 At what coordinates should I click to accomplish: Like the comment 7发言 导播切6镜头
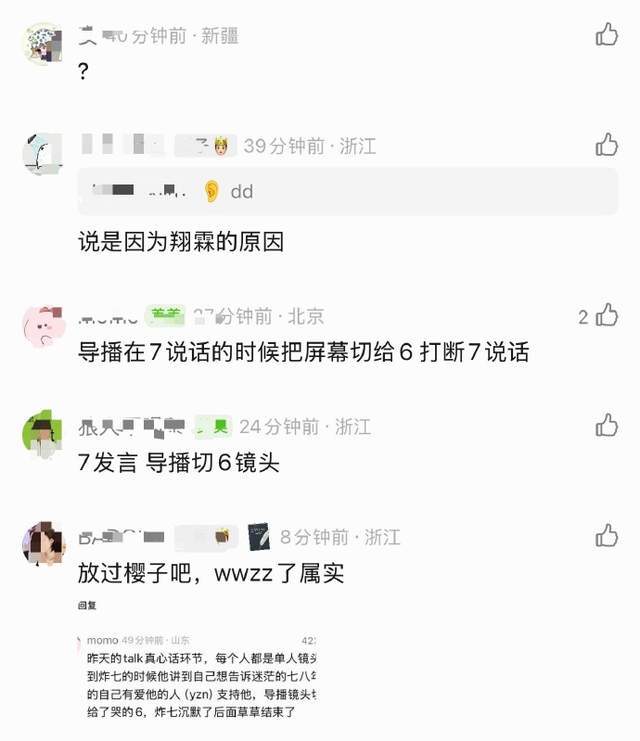point(606,425)
